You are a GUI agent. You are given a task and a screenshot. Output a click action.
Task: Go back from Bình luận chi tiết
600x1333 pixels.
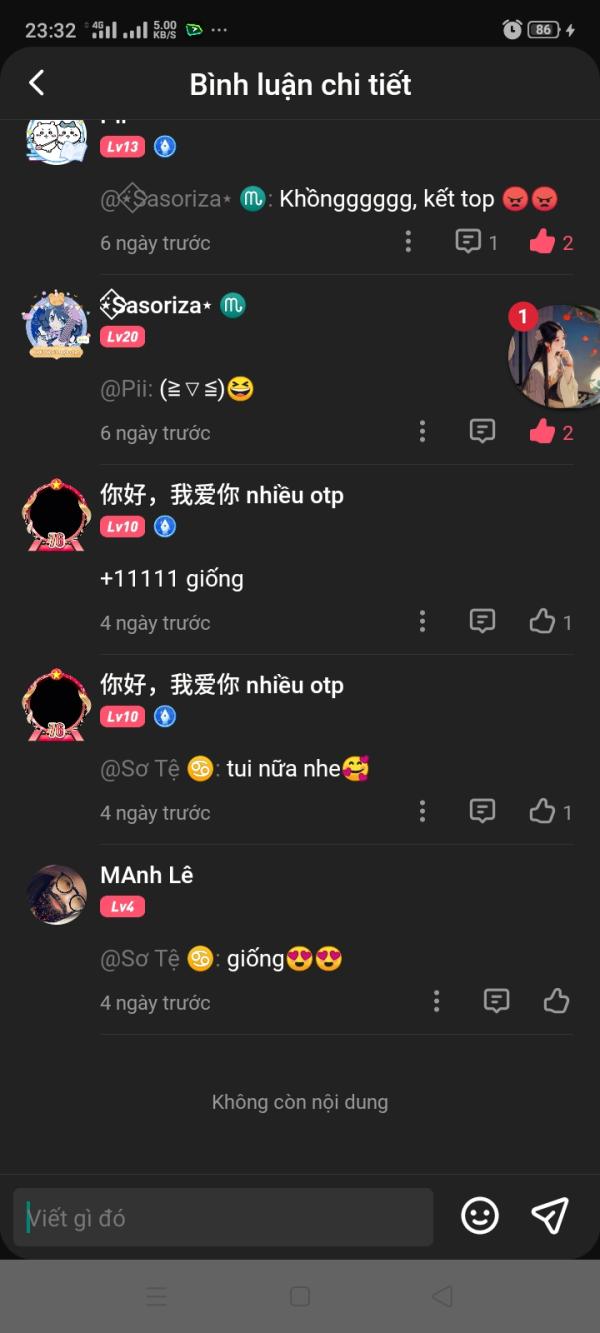pyautogui.click(x=37, y=83)
